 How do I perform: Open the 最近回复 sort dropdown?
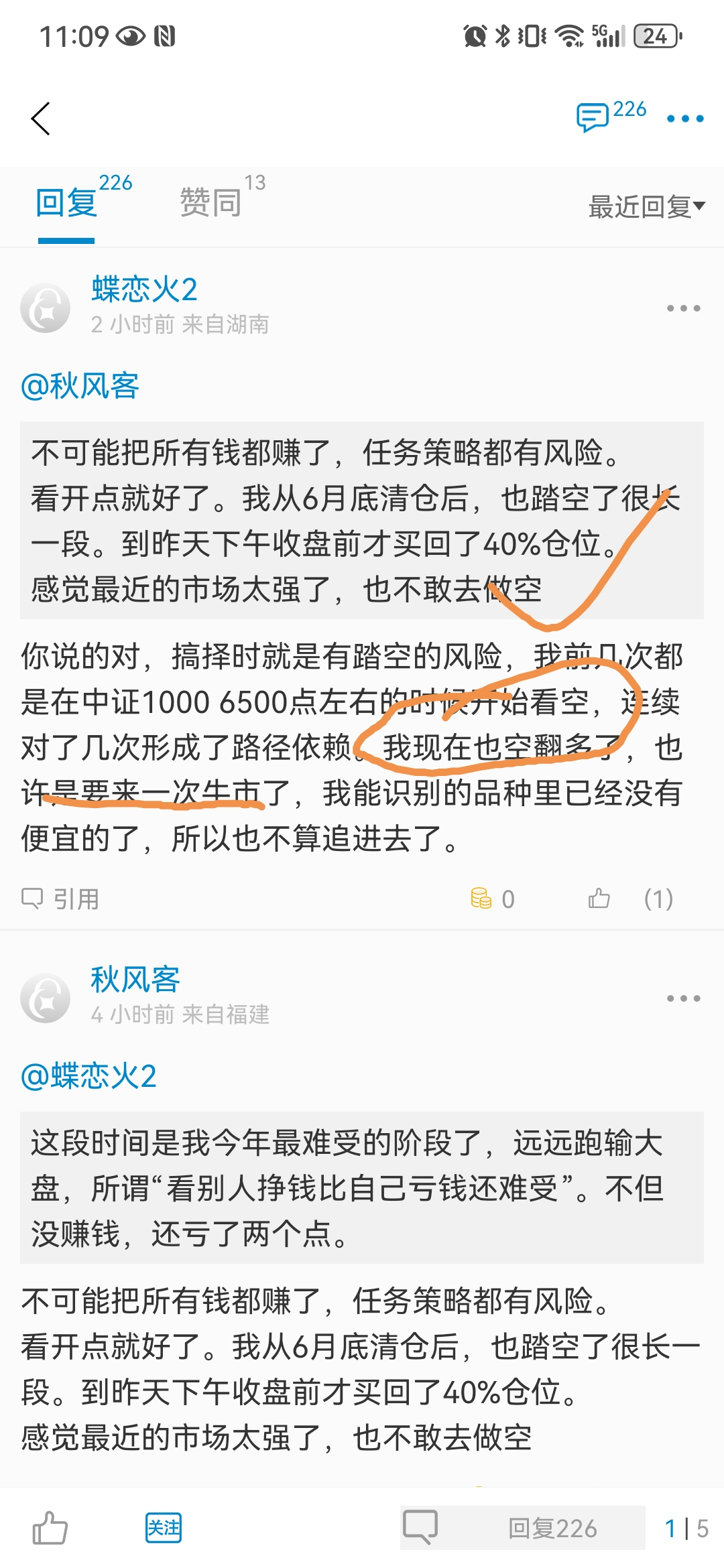point(646,206)
